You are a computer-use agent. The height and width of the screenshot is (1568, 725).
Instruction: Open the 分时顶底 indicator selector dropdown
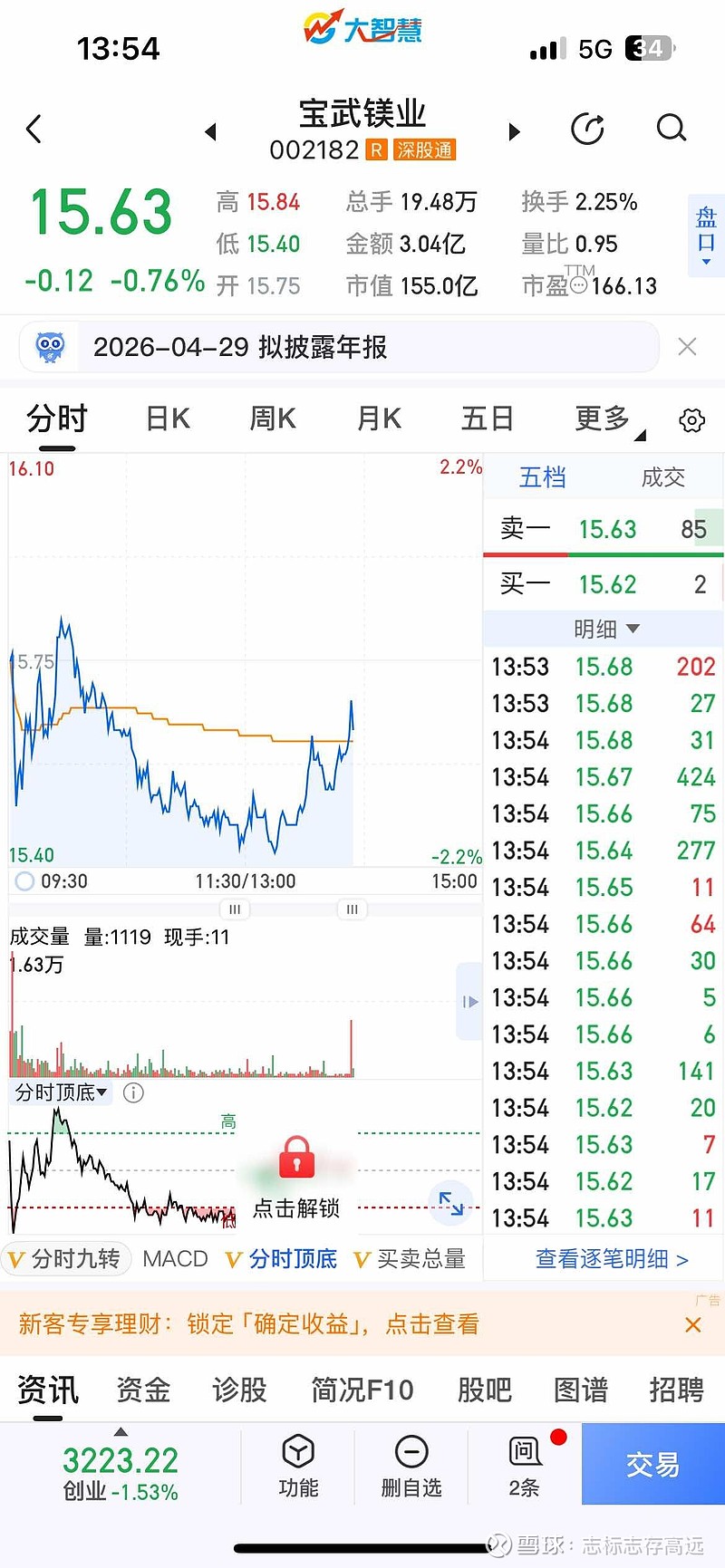60,1092
